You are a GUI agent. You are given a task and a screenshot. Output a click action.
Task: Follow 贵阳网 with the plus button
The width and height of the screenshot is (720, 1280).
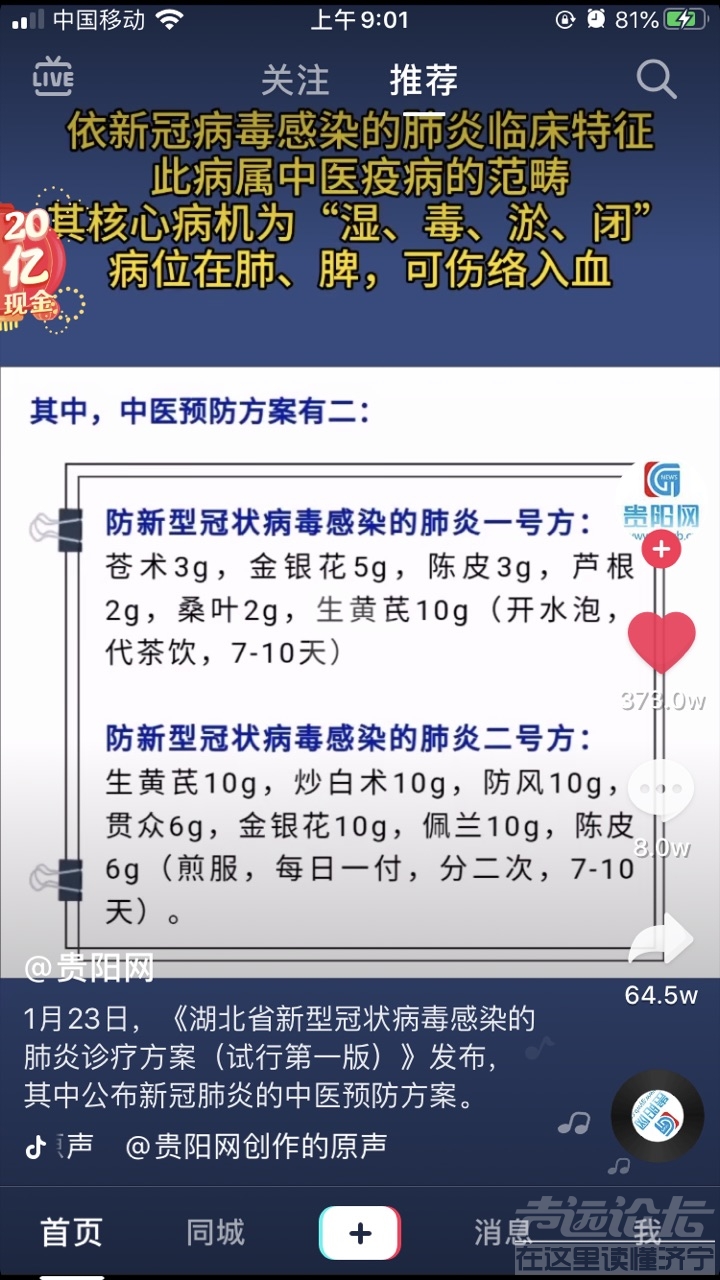pyautogui.click(x=660, y=549)
